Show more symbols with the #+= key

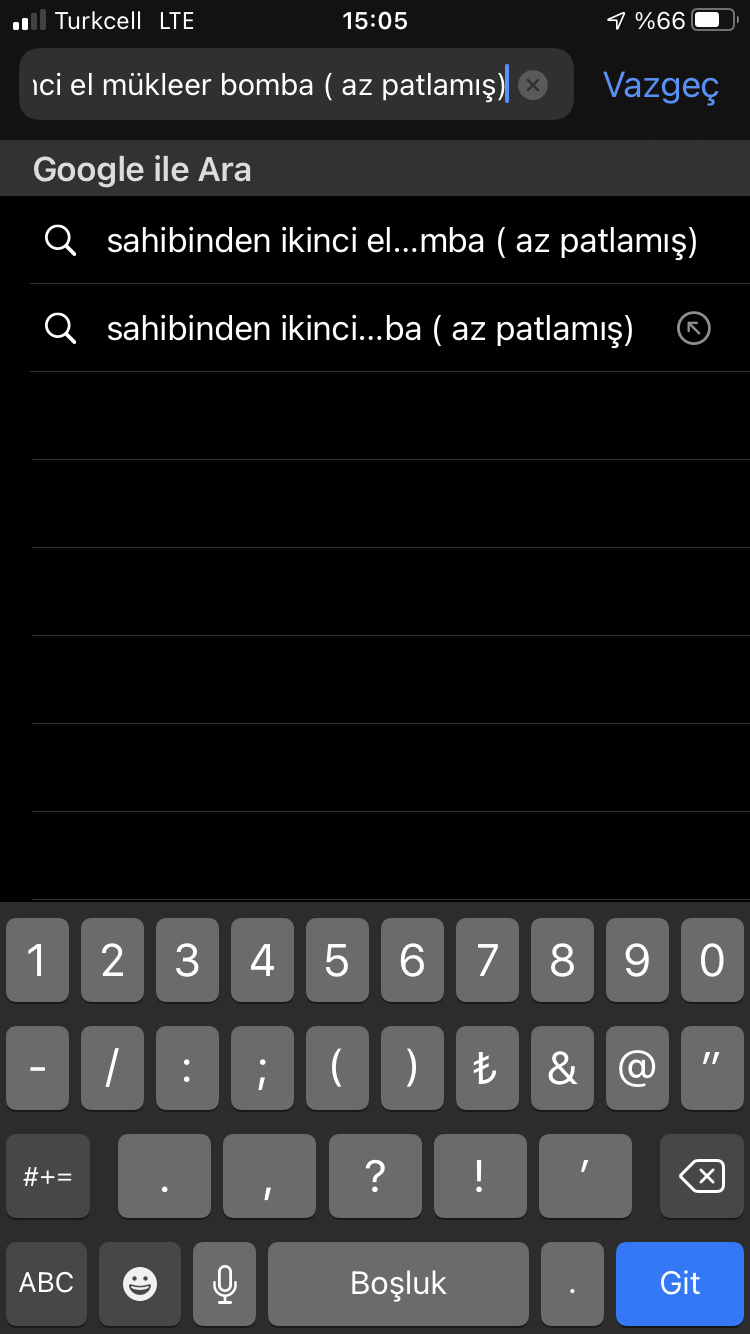point(48,1176)
